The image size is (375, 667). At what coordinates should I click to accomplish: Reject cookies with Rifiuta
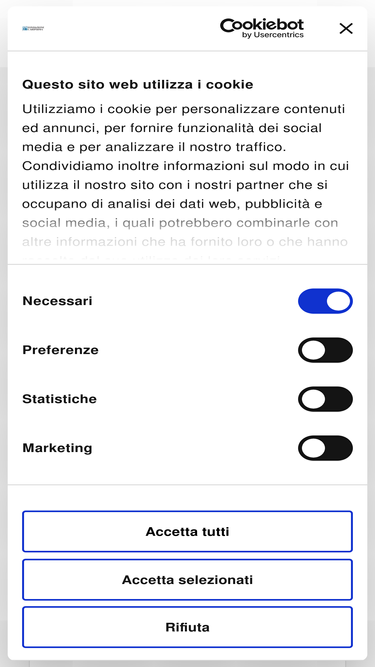[188, 627]
